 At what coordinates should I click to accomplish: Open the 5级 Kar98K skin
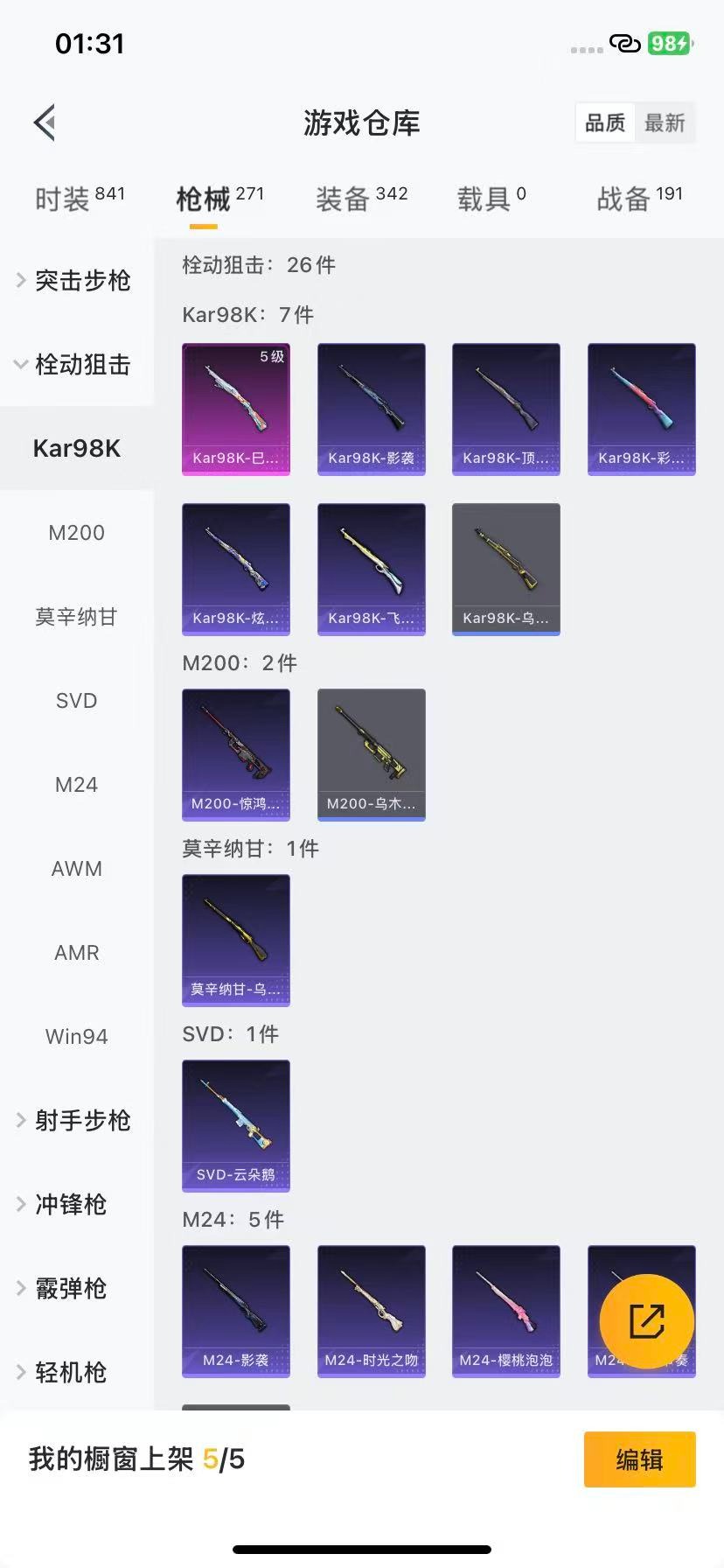[x=236, y=409]
